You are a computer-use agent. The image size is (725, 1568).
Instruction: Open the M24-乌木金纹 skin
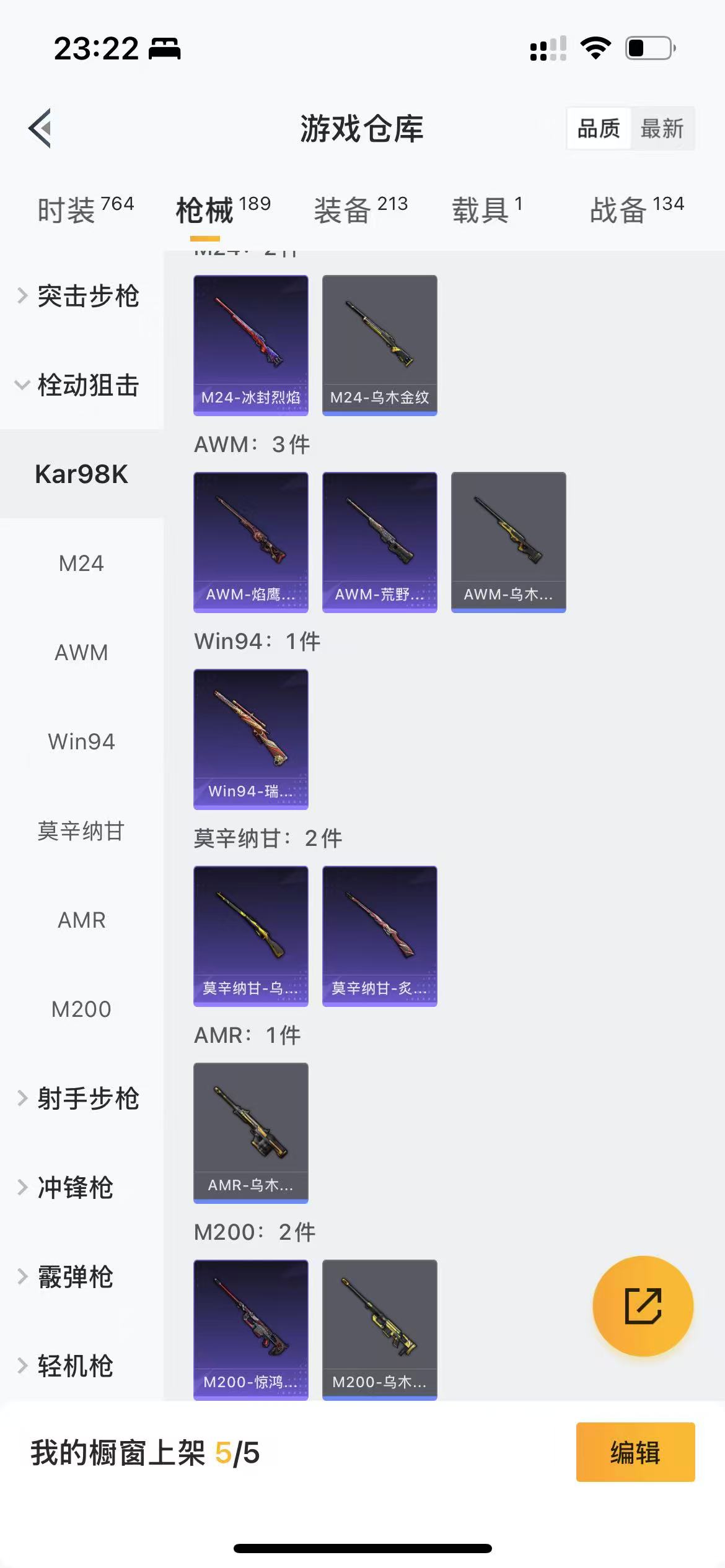379,345
